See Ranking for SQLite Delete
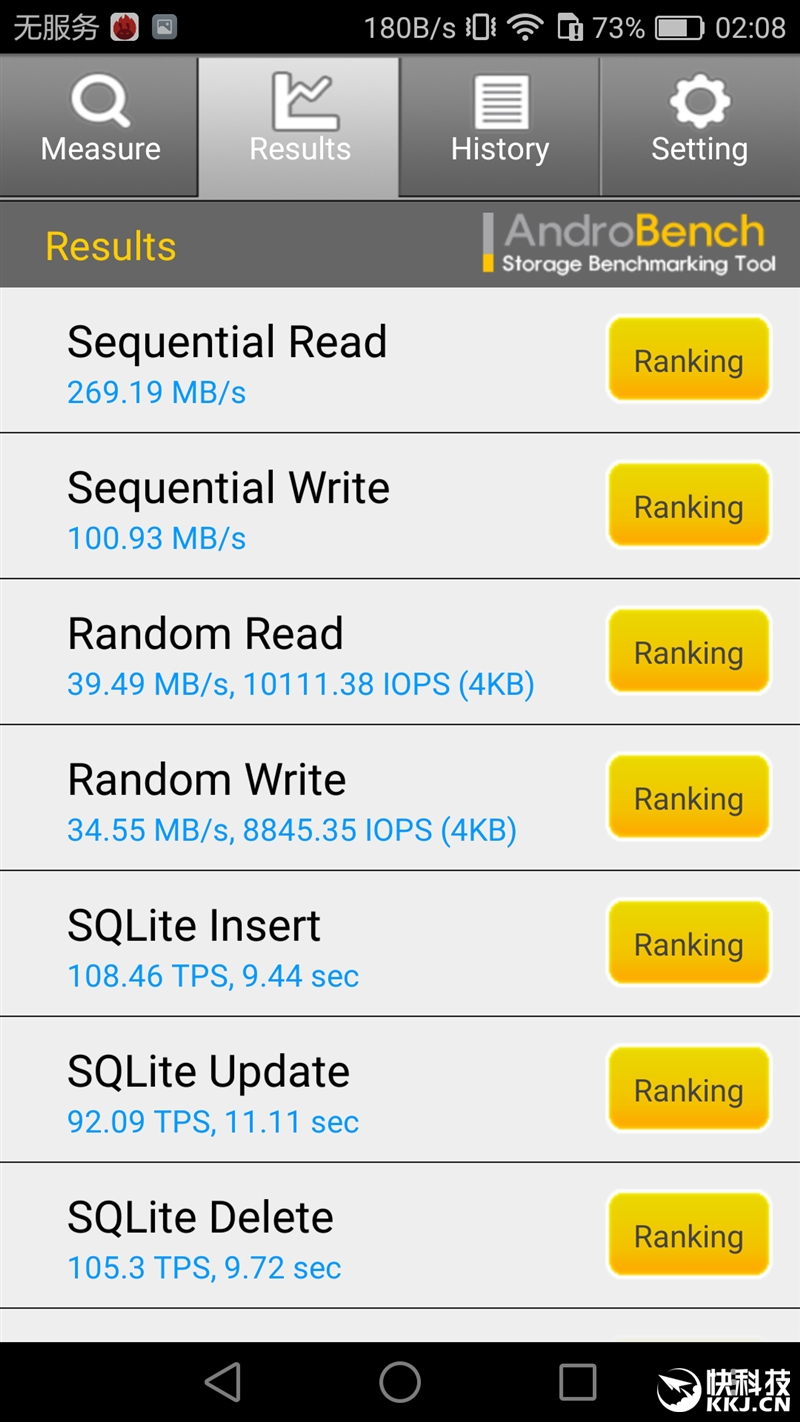This screenshot has height=1422, width=800. (688, 1236)
